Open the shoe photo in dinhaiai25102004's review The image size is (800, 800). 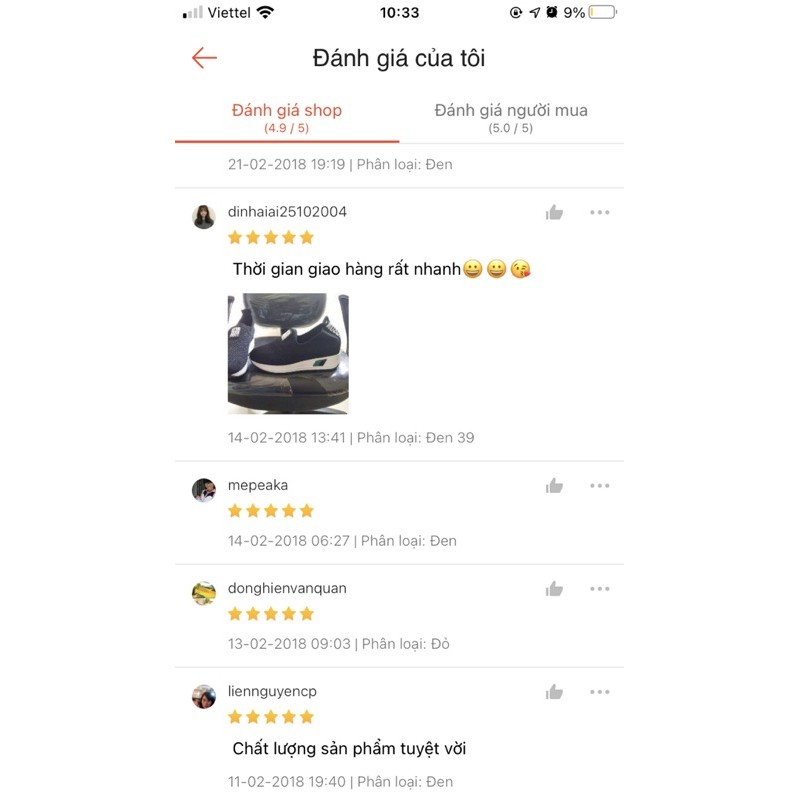click(x=288, y=353)
